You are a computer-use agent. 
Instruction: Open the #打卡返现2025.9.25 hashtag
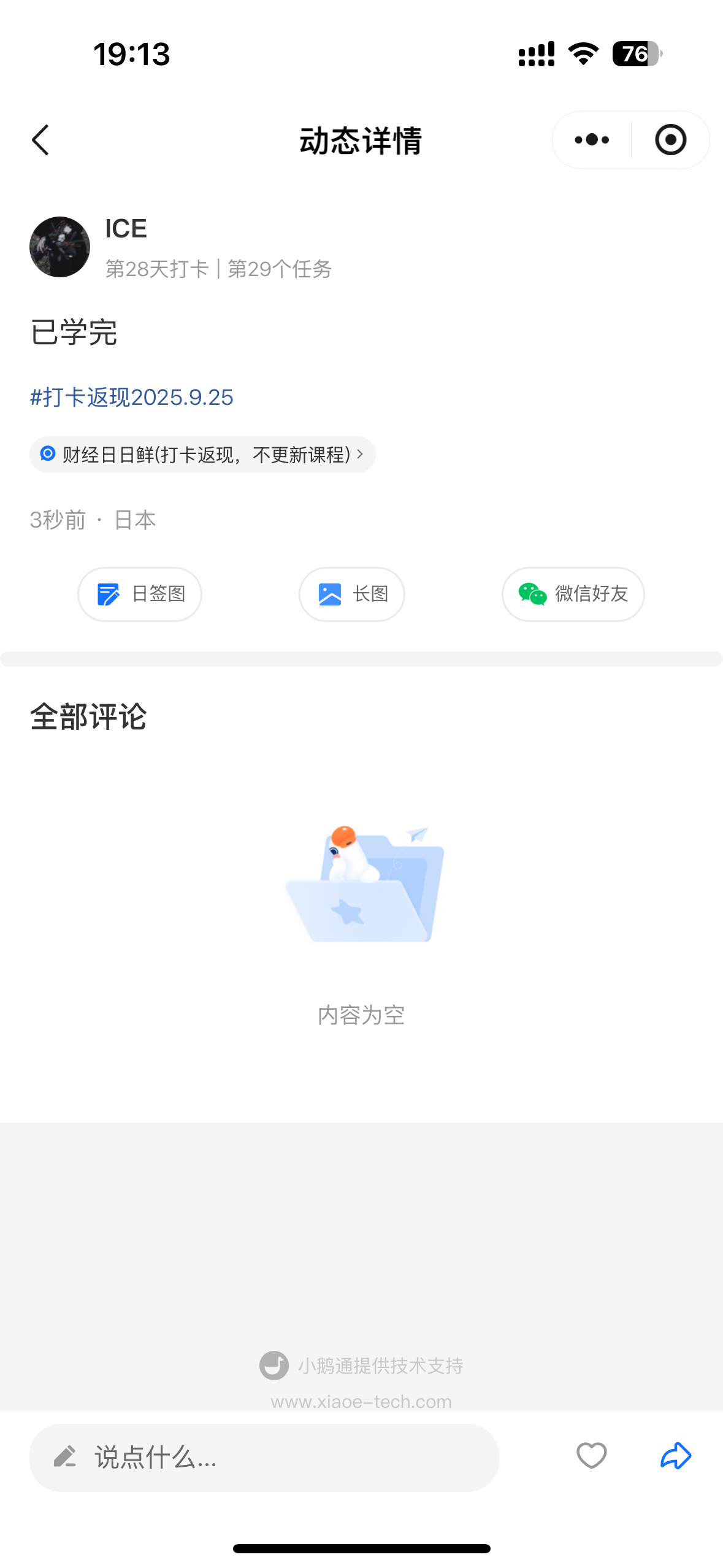click(132, 398)
